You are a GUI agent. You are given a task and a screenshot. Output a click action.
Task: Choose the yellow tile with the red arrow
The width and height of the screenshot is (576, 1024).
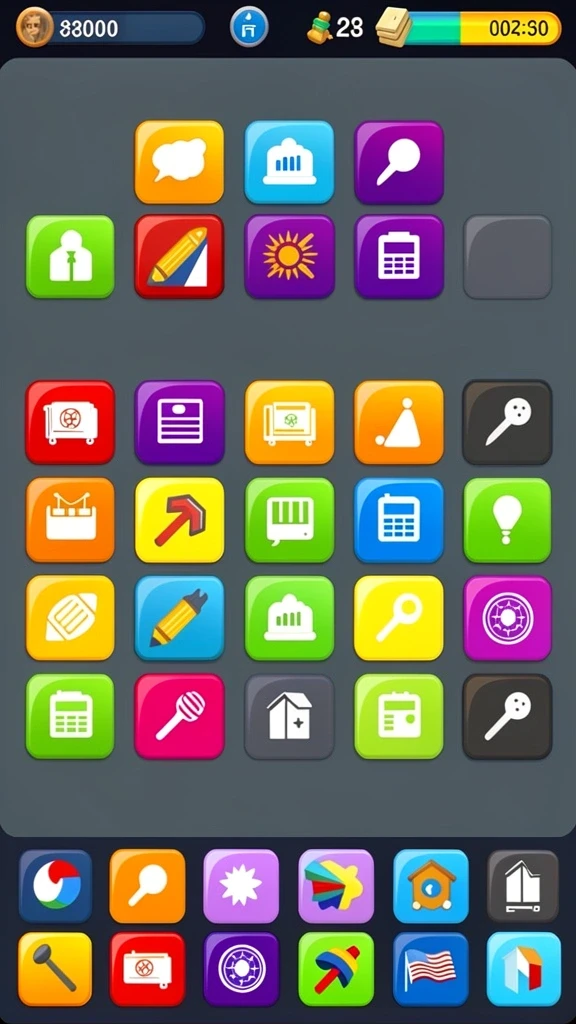[179, 520]
